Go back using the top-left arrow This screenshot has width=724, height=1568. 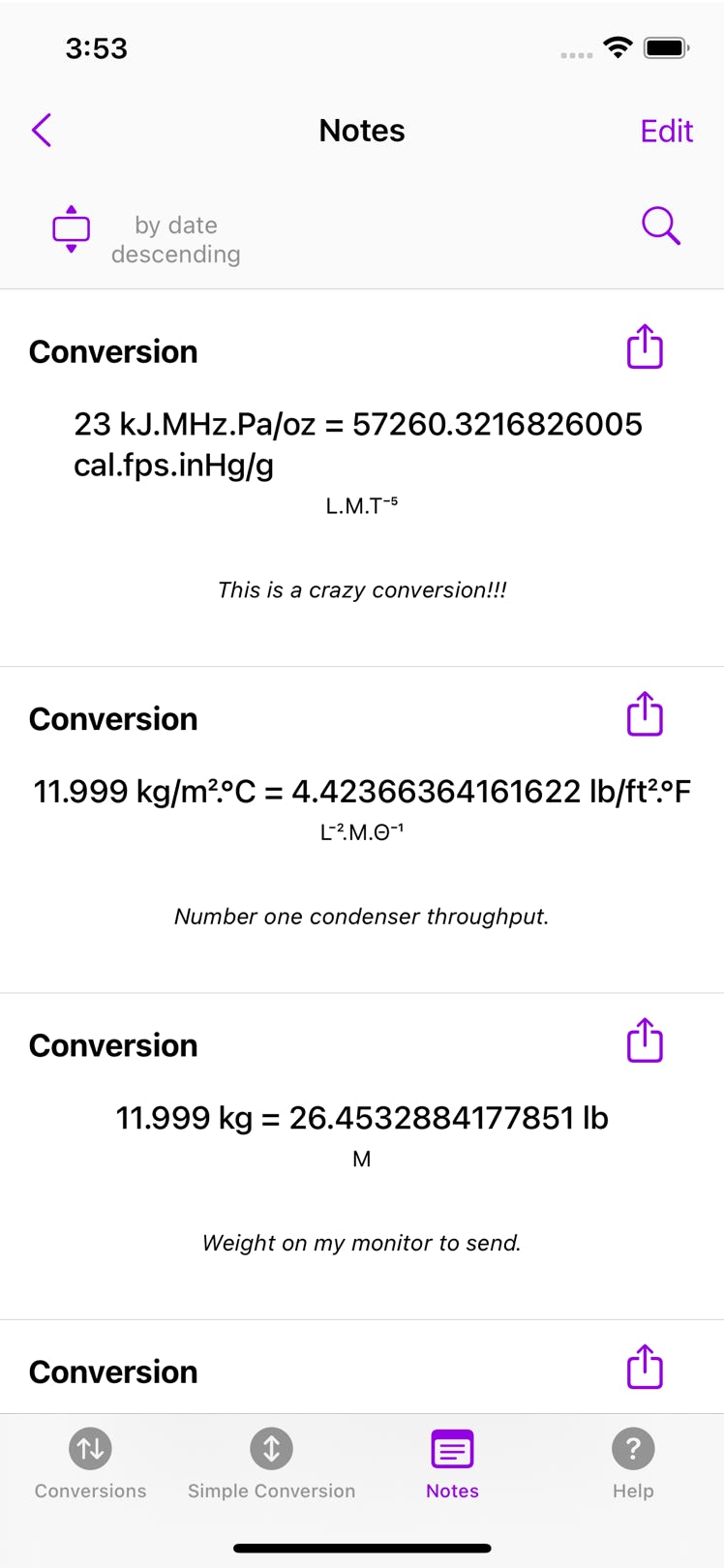[42, 131]
